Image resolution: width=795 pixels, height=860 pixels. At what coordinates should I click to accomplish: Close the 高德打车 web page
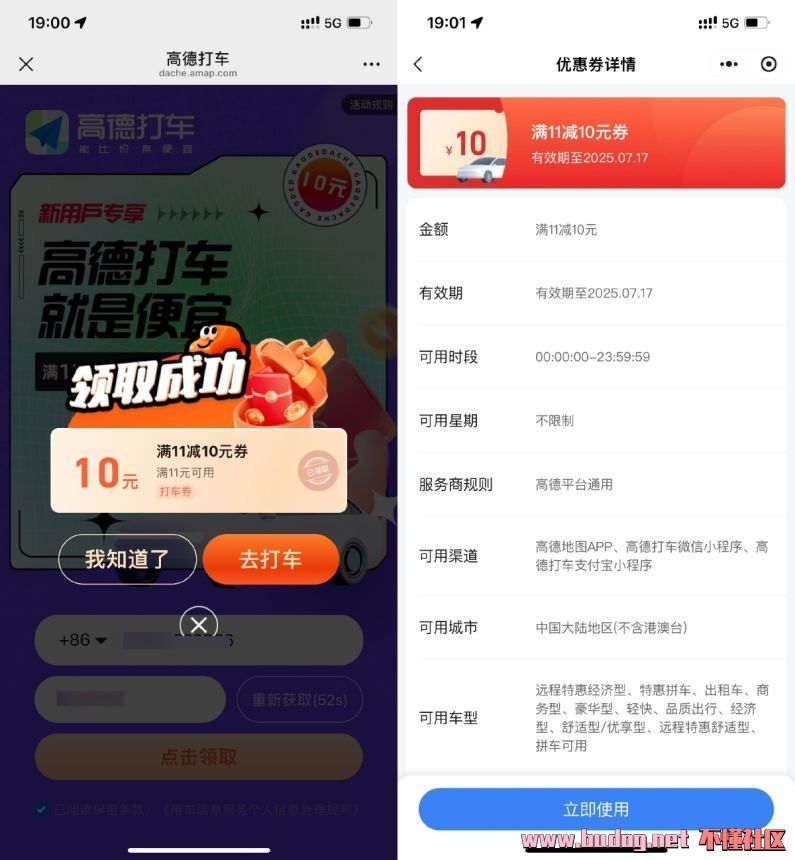coord(26,64)
